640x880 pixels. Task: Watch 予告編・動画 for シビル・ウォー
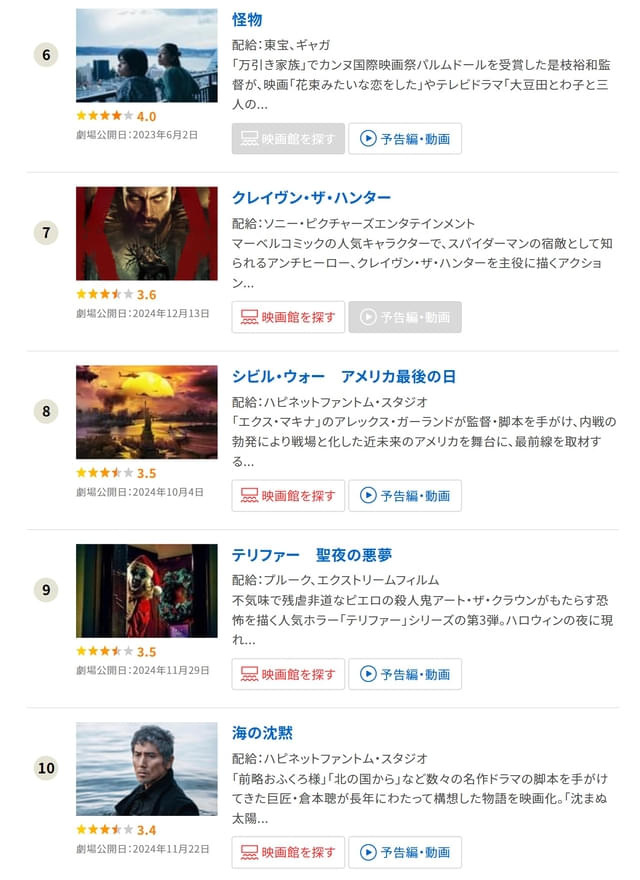405,496
